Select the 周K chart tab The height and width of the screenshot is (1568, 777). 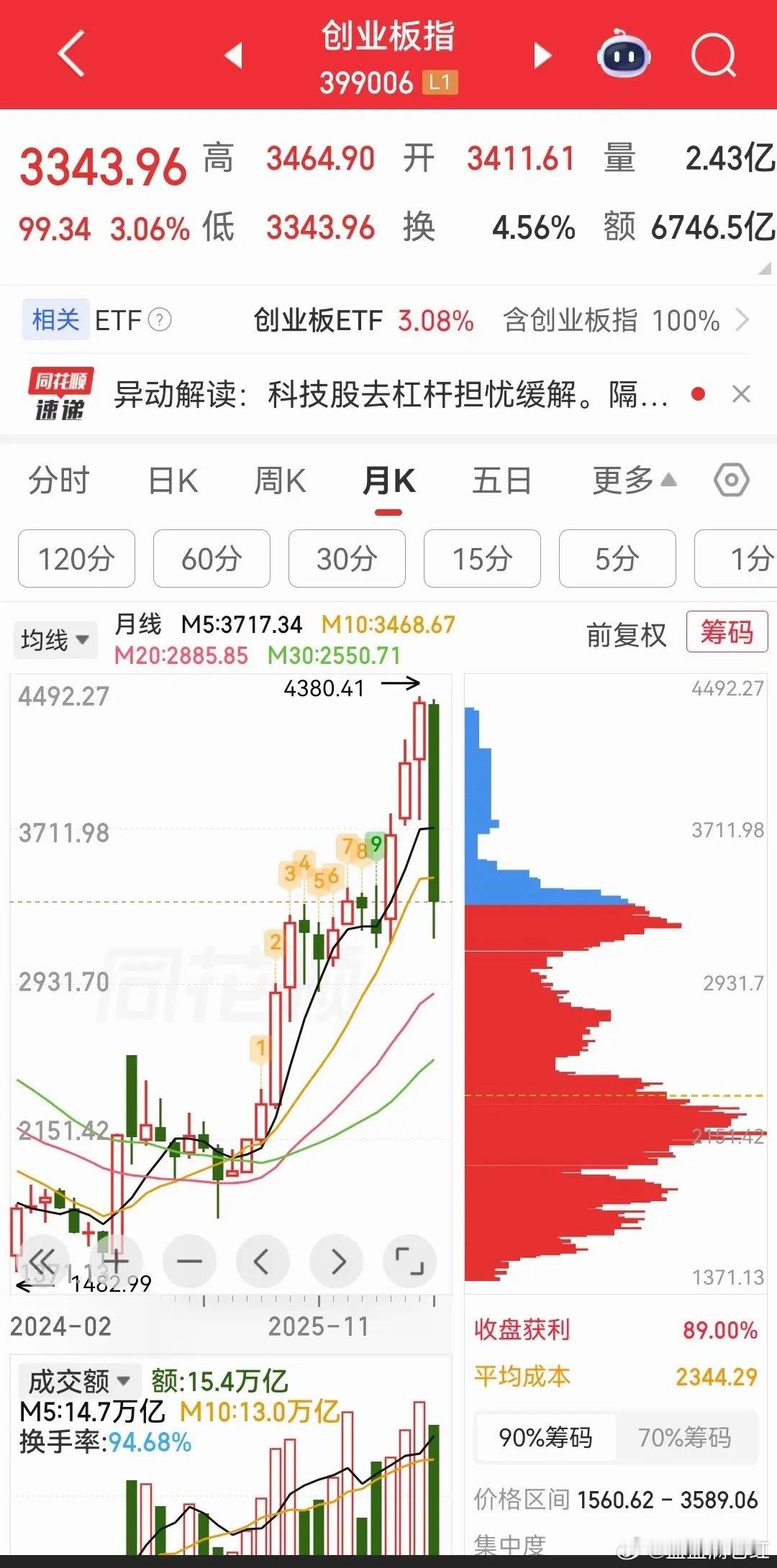(280, 480)
